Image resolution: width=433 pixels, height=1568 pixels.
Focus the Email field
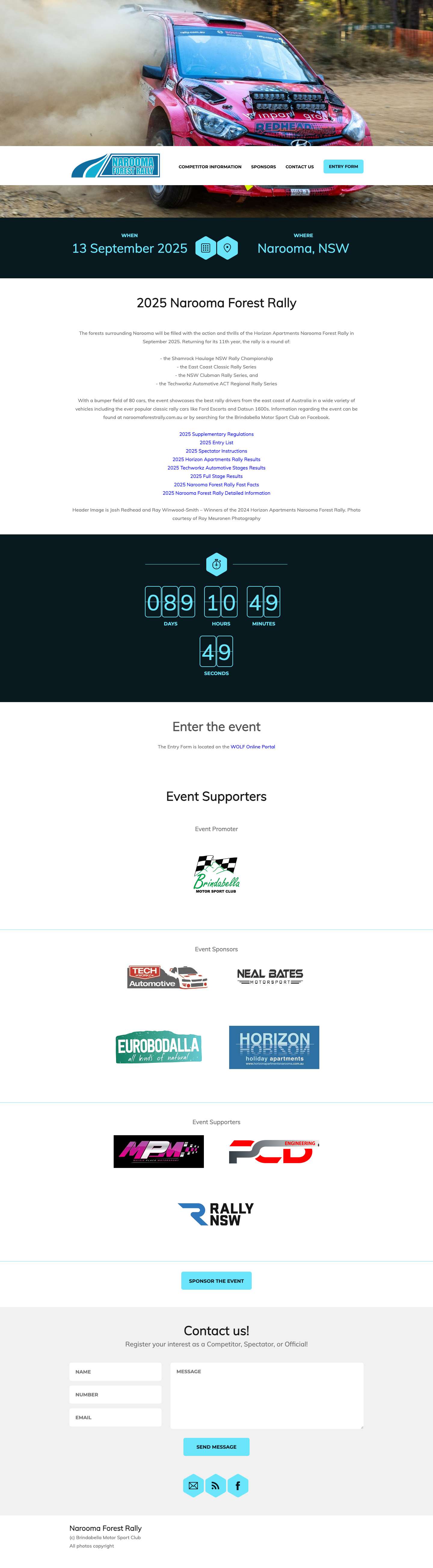pos(116,1418)
